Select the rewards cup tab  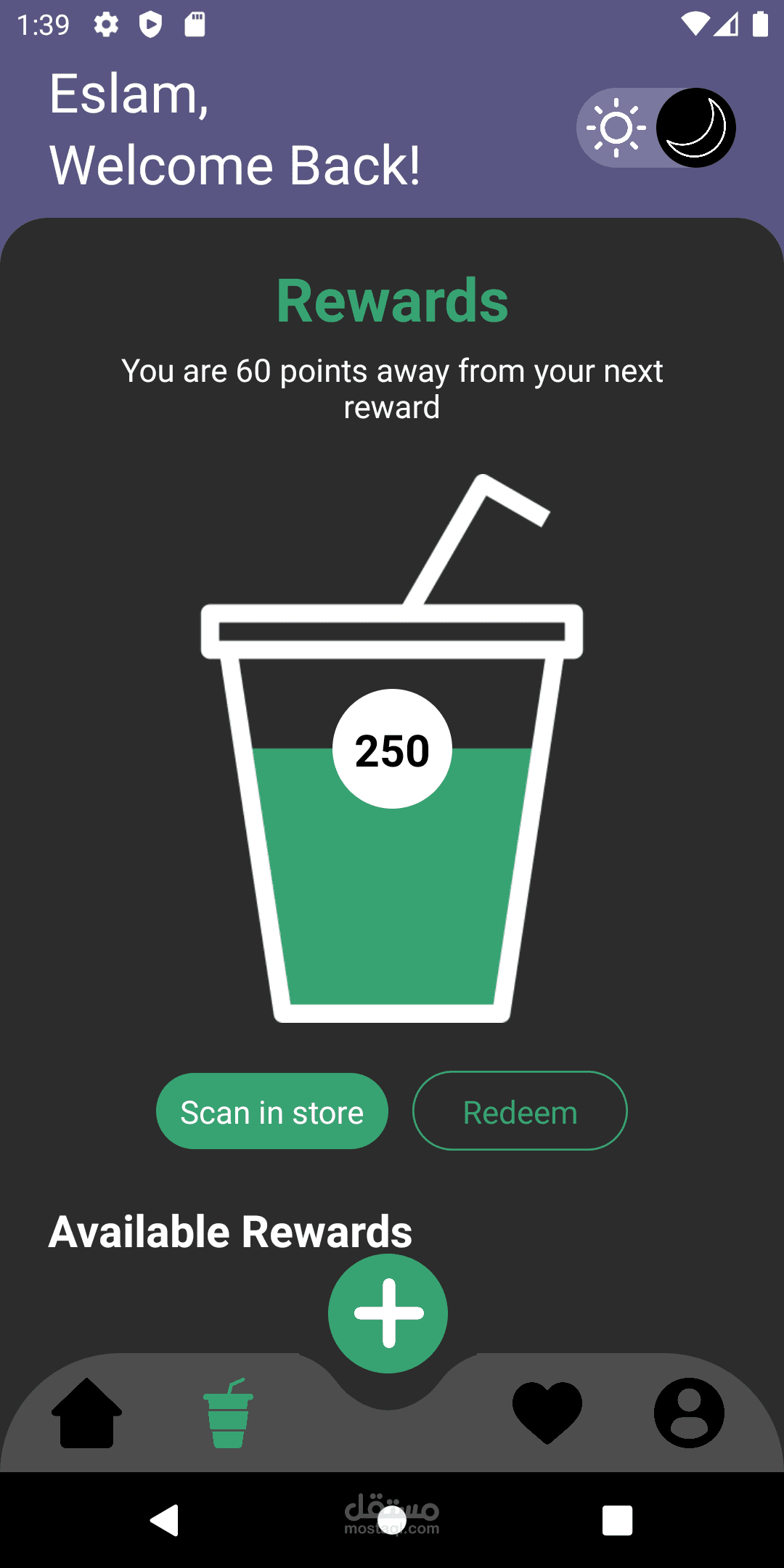click(x=228, y=1413)
